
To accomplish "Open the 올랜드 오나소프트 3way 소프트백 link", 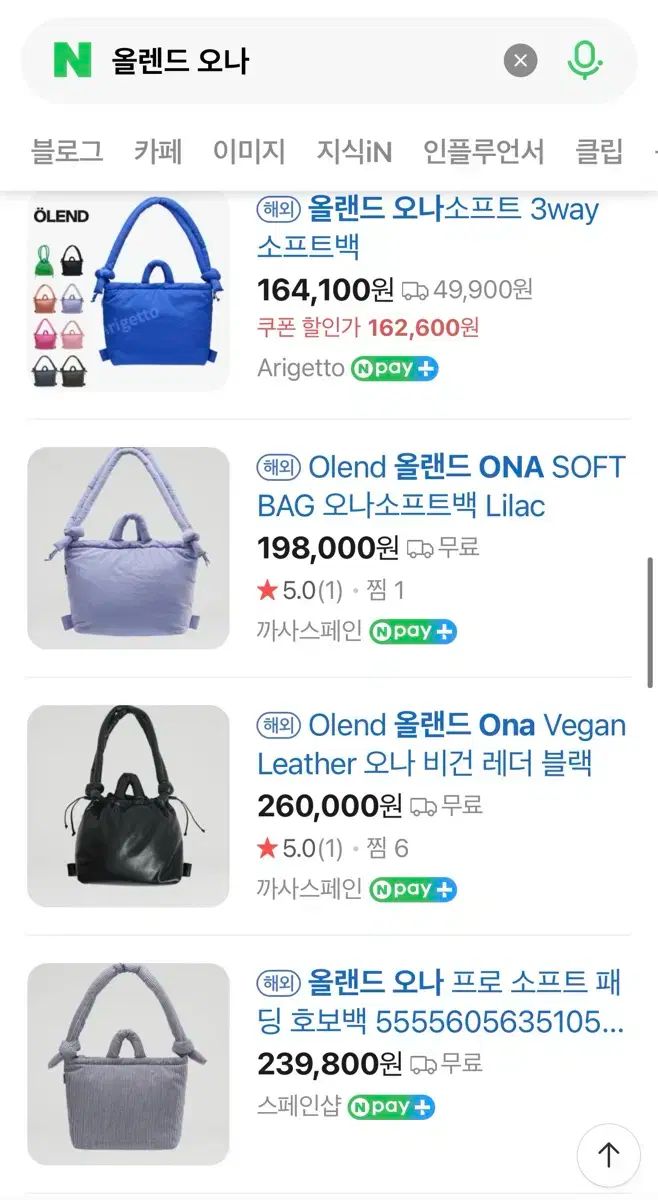I will [440, 227].
